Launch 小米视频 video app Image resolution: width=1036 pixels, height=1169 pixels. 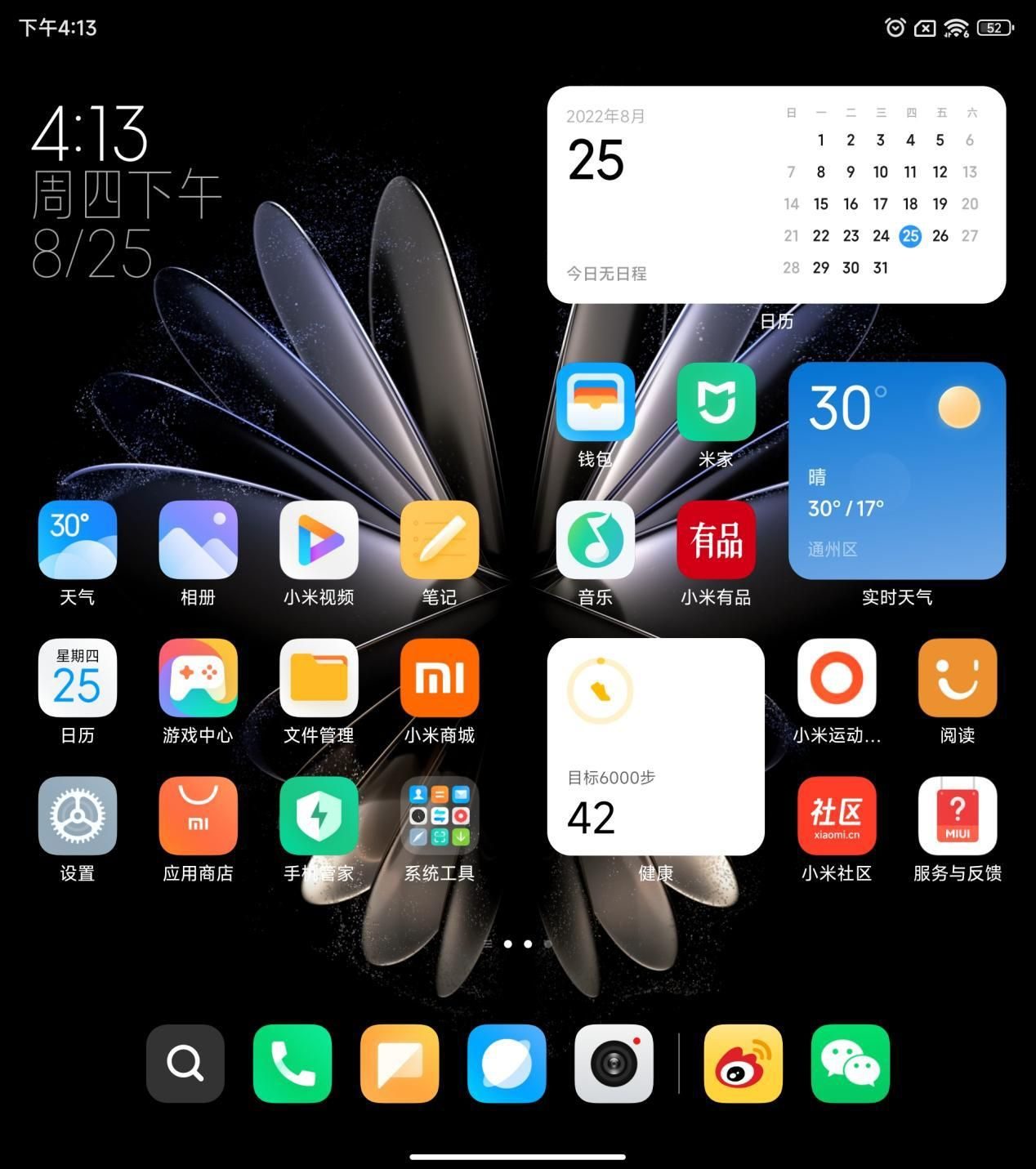tap(319, 540)
